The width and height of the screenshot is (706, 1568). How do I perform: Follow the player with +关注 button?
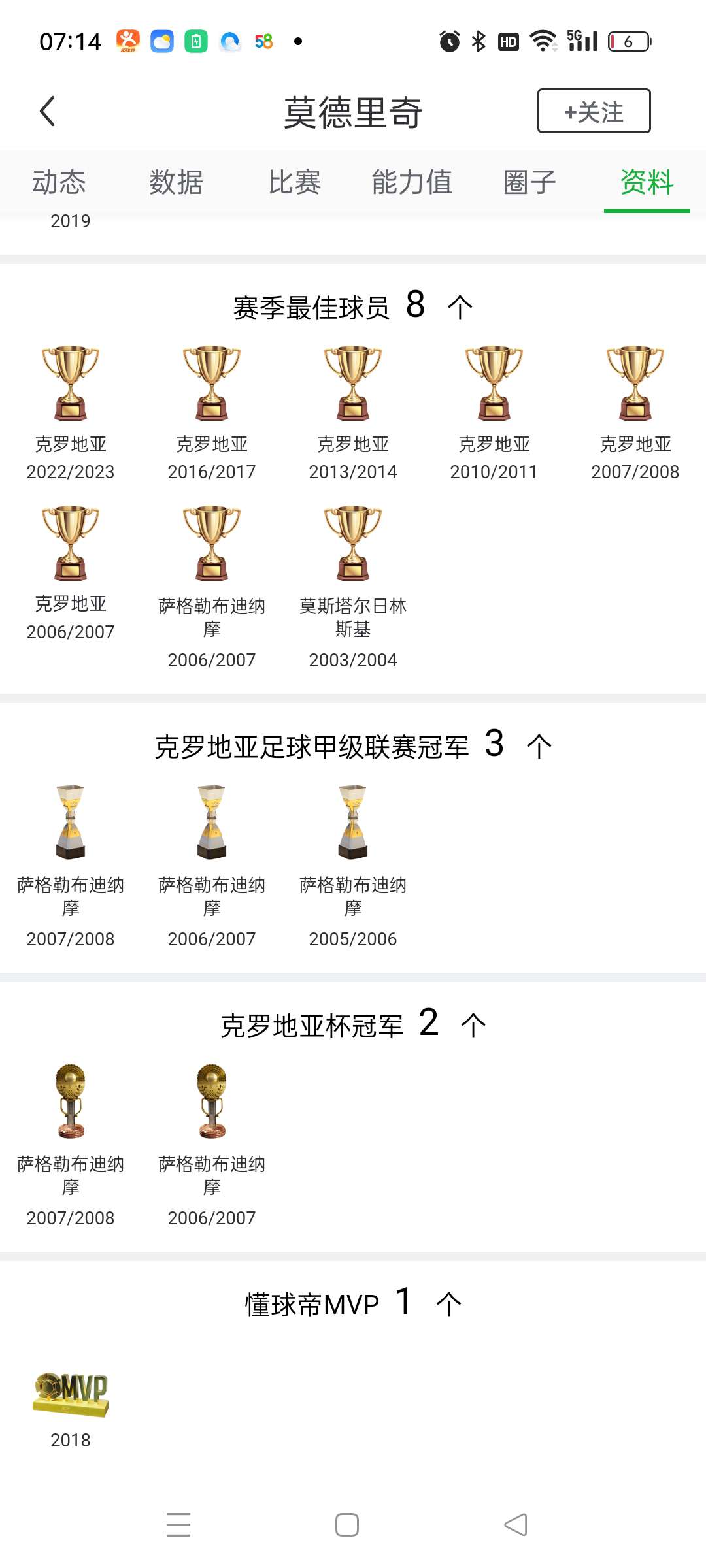click(594, 111)
